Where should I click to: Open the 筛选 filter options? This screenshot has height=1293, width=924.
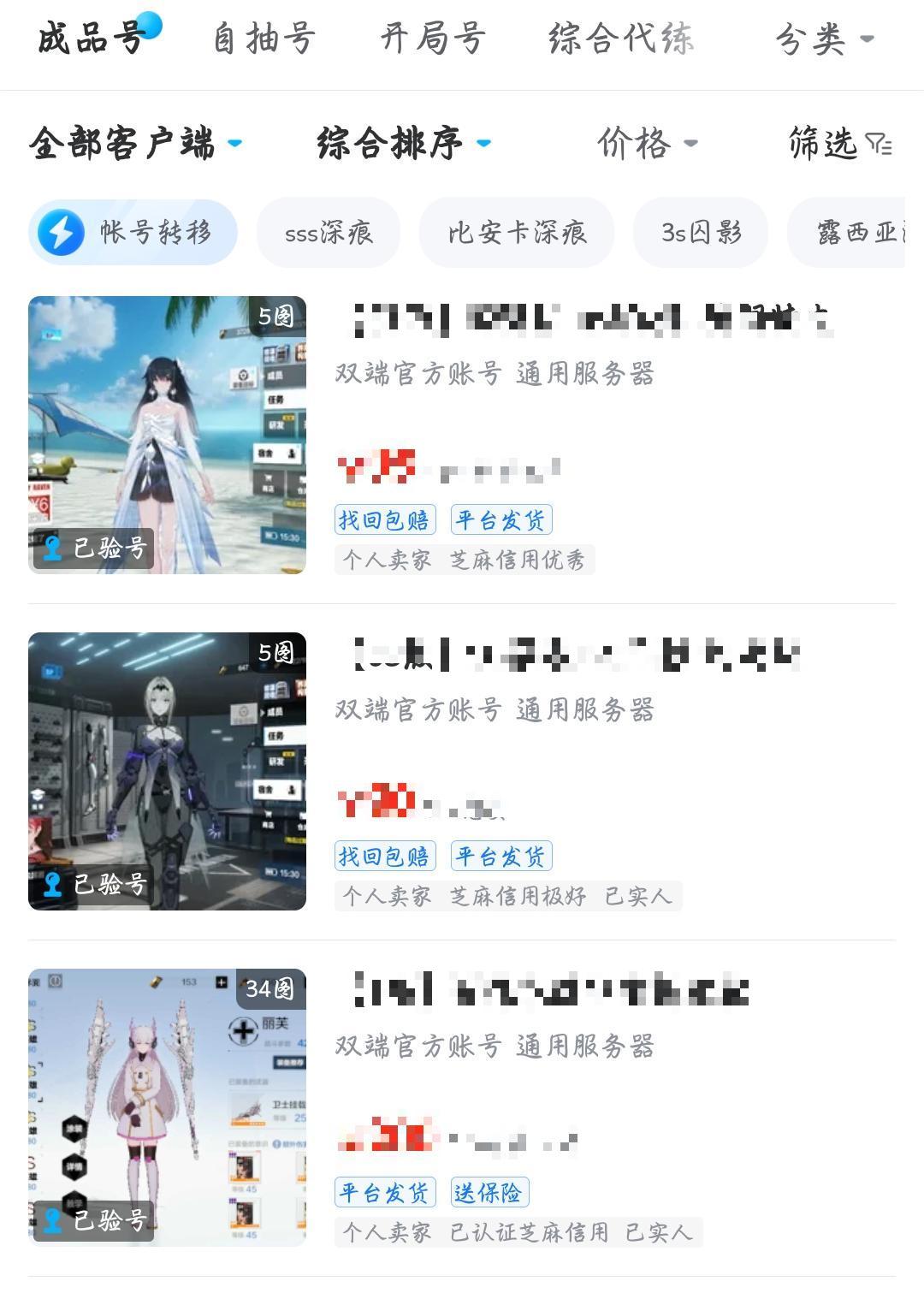(x=840, y=143)
